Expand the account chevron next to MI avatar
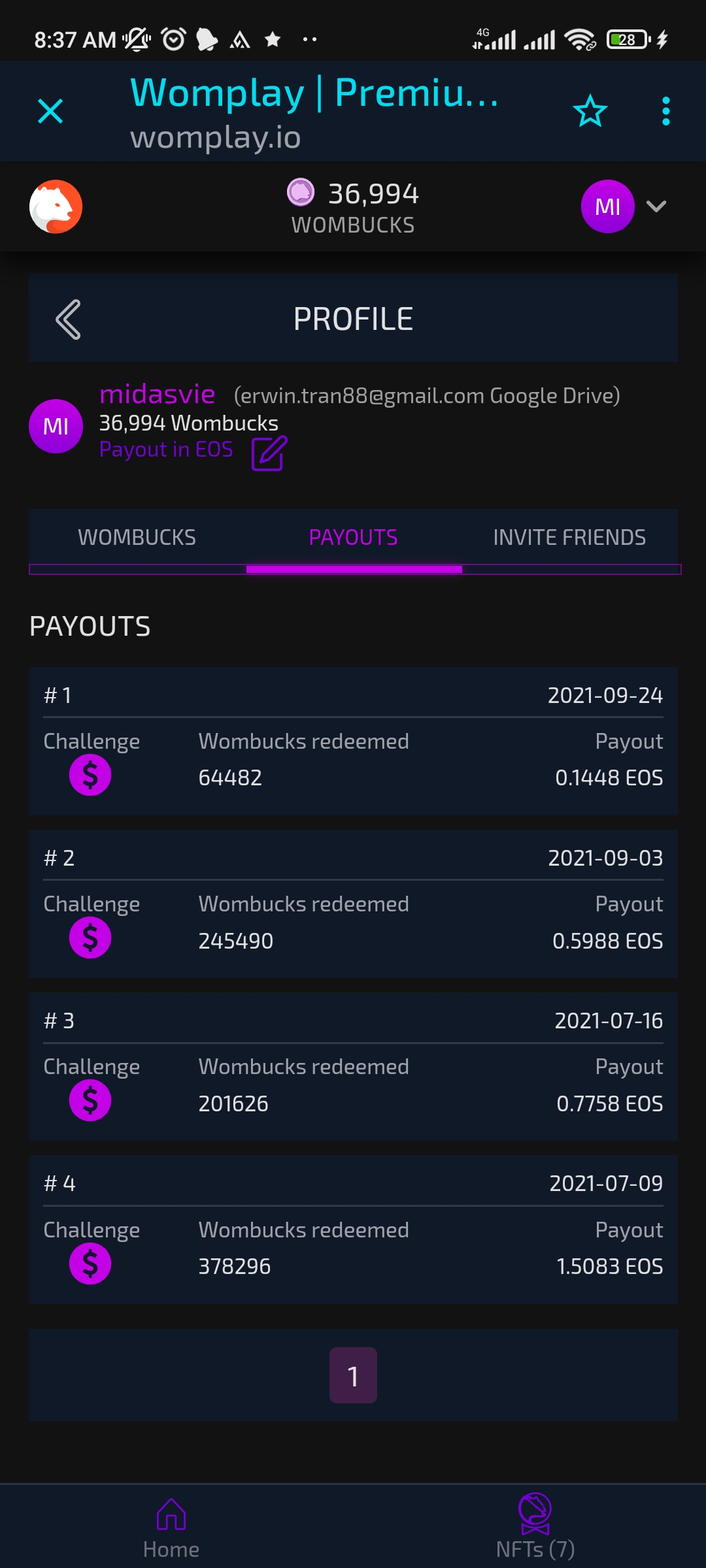 656,206
